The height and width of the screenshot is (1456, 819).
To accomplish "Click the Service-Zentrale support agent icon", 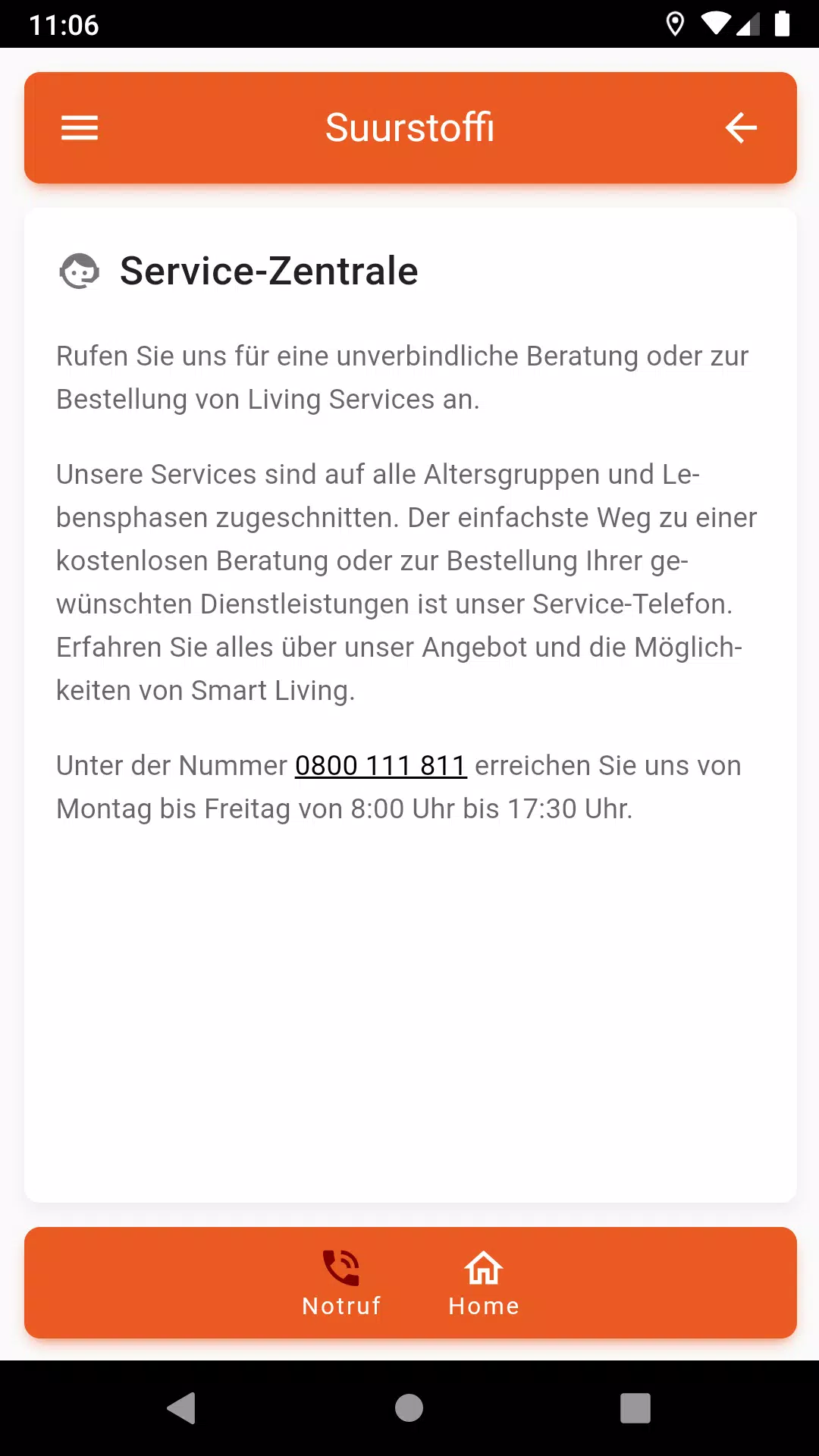I will [x=80, y=271].
